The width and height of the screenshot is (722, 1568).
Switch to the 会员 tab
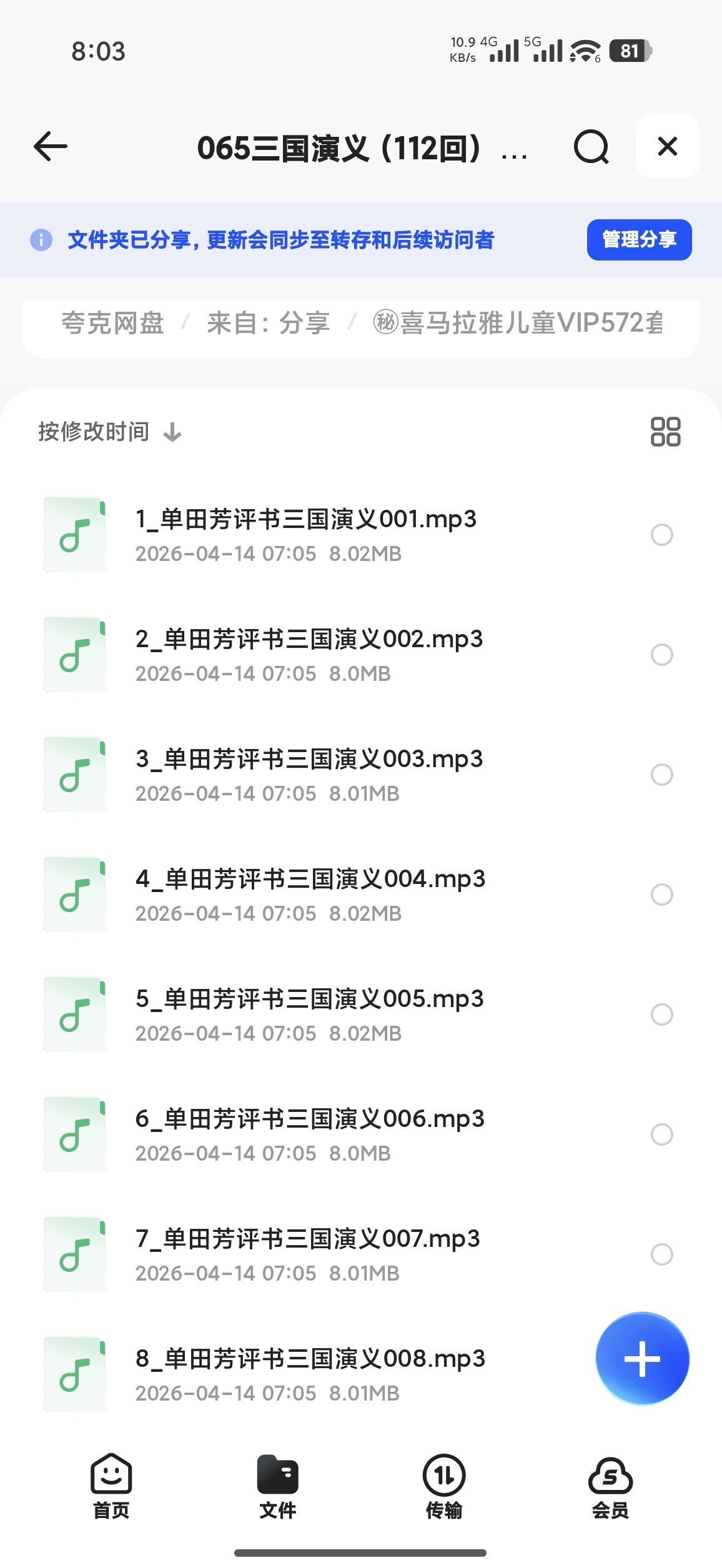(x=610, y=1487)
